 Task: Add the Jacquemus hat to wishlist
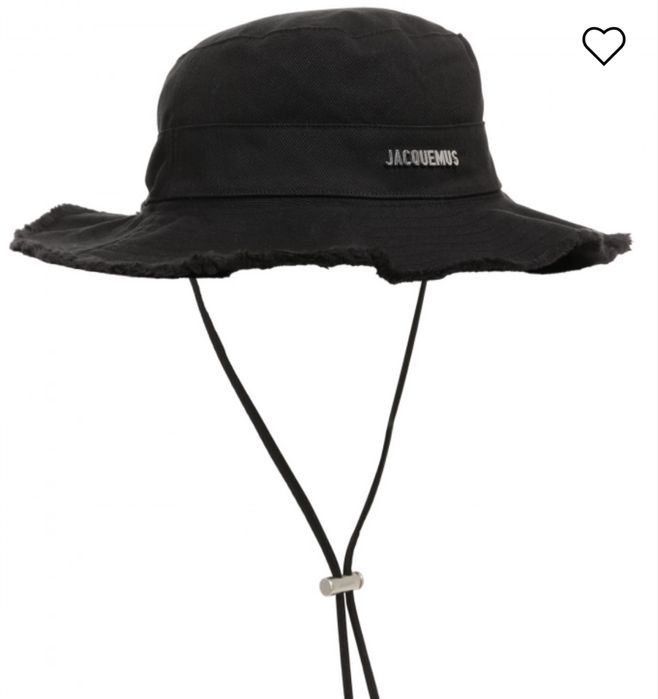pyautogui.click(x=603, y=45)
